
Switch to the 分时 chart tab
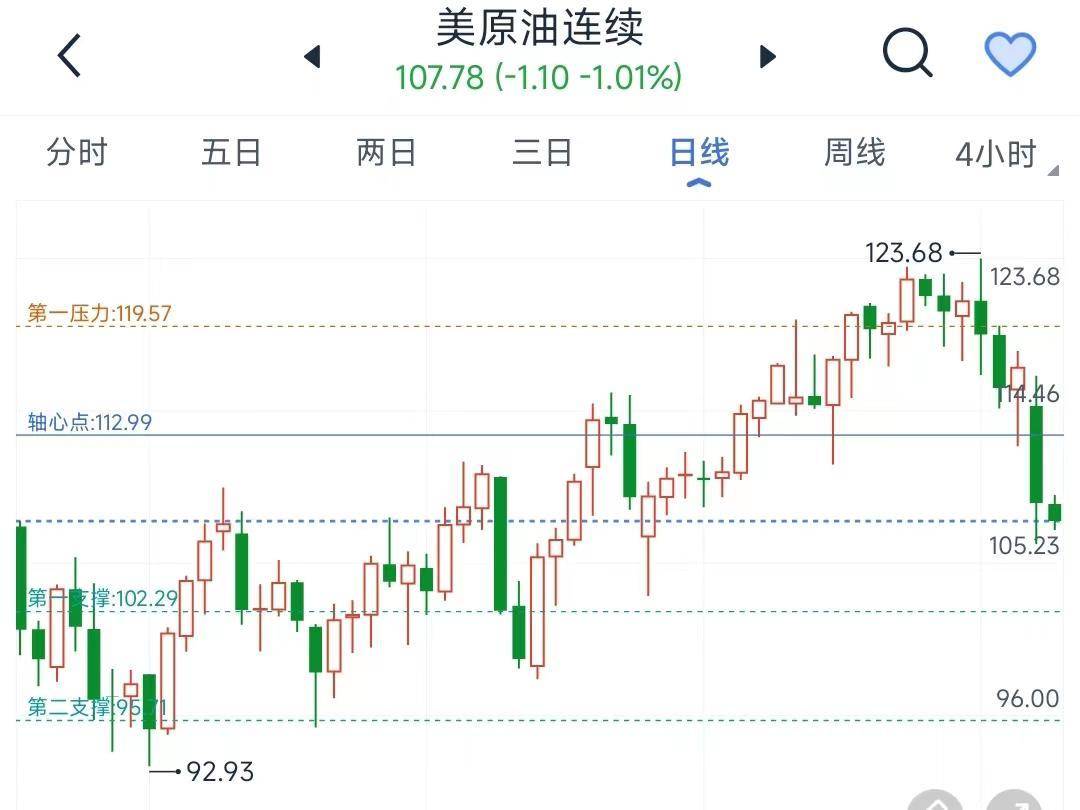pos(77,153)
